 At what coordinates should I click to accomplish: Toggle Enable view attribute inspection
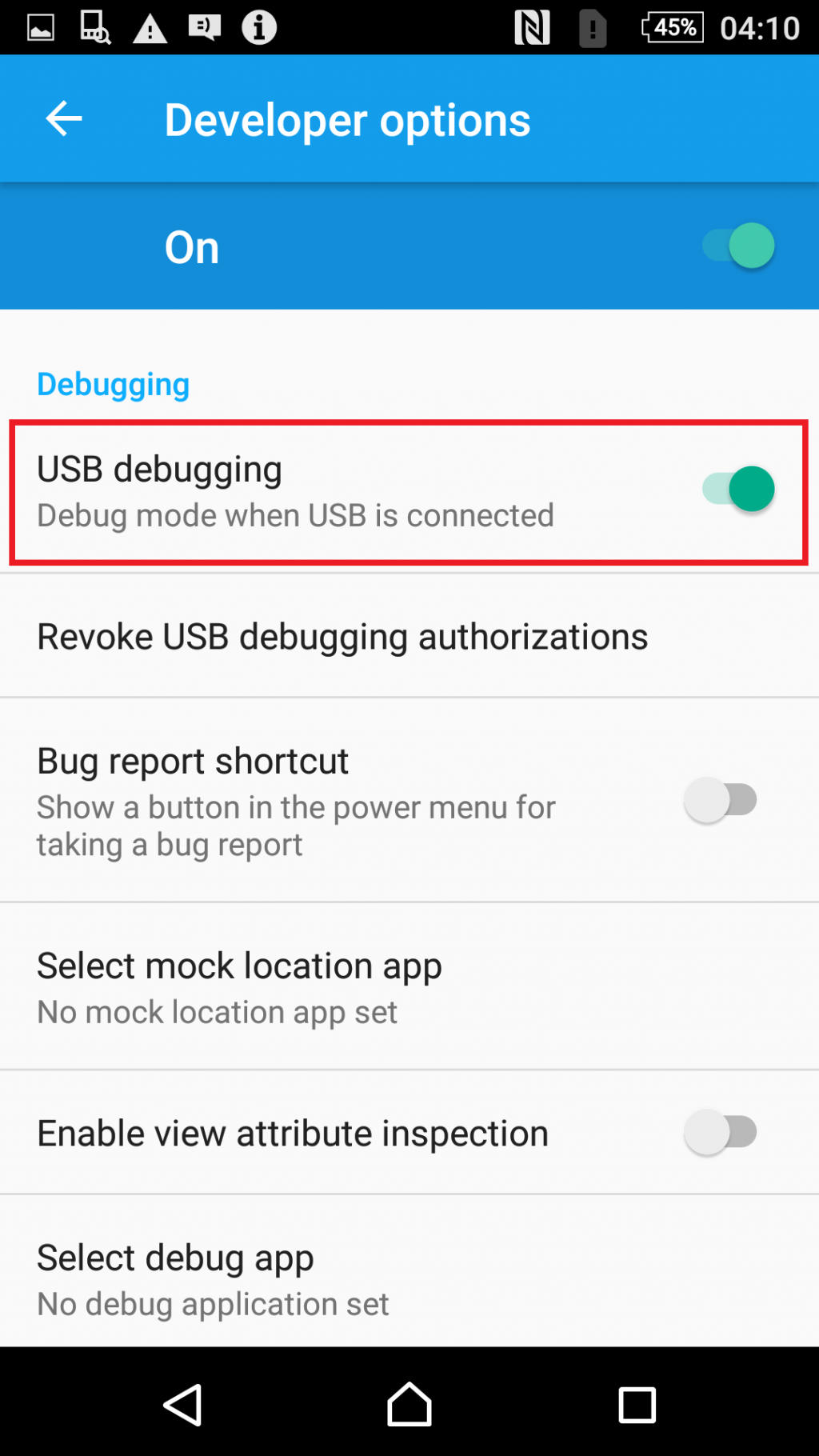coord(721,1132)
